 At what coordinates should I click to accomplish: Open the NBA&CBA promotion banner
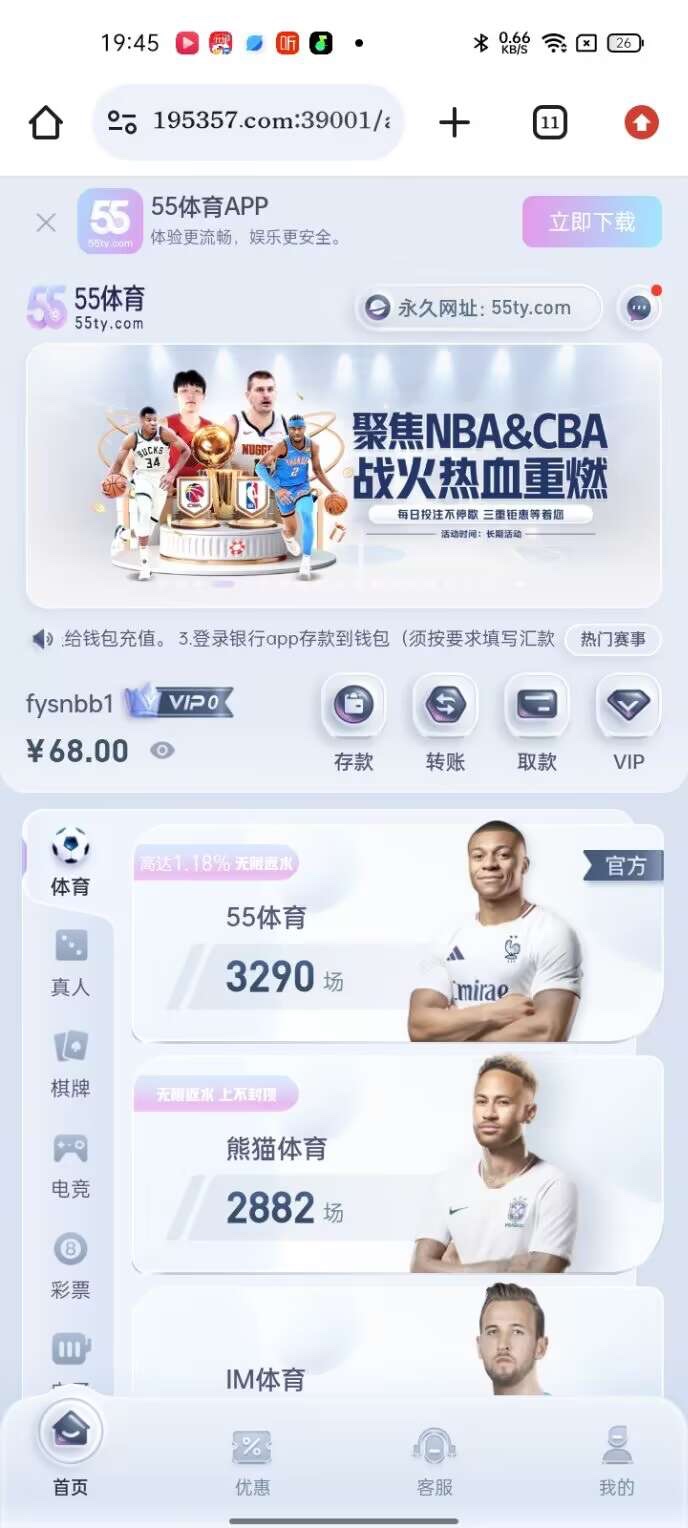(x=343, y=475)
